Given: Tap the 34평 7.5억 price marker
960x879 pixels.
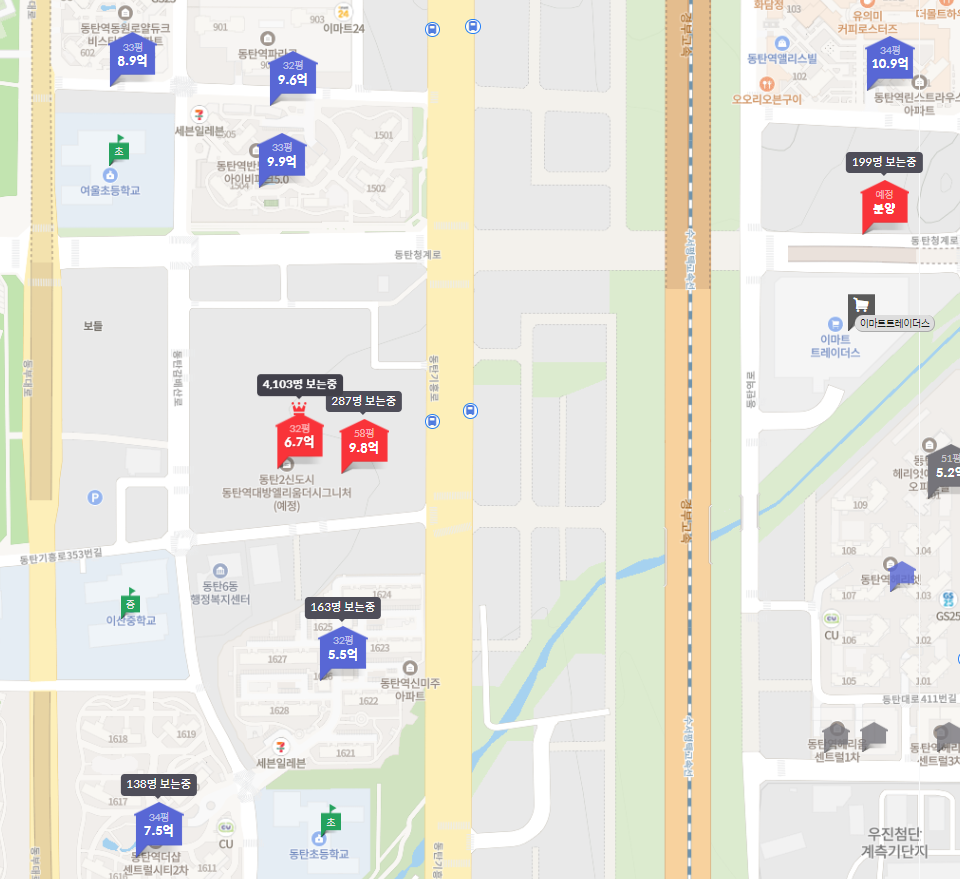Looking at the screenshot, I should point(158,826).
